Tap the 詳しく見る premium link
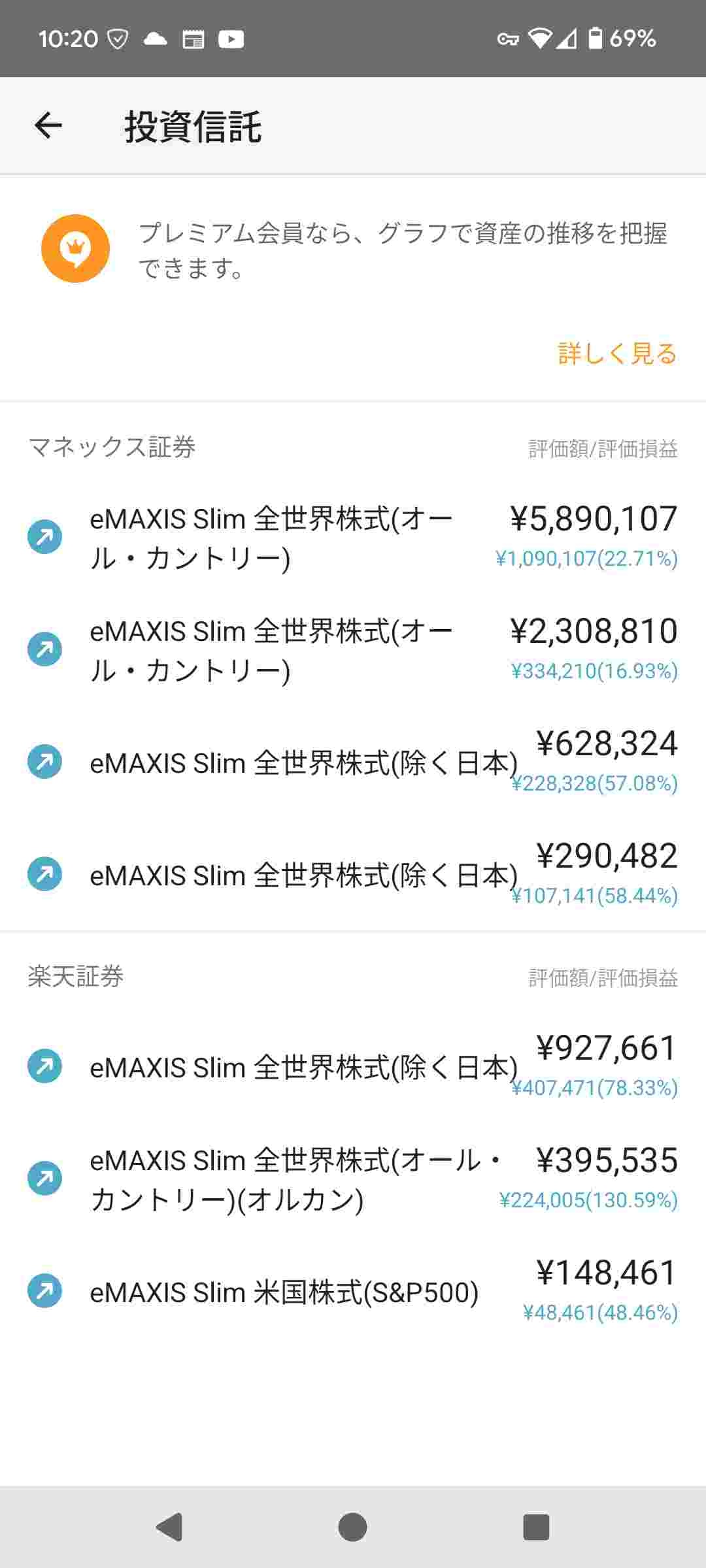 pos(617,353)
